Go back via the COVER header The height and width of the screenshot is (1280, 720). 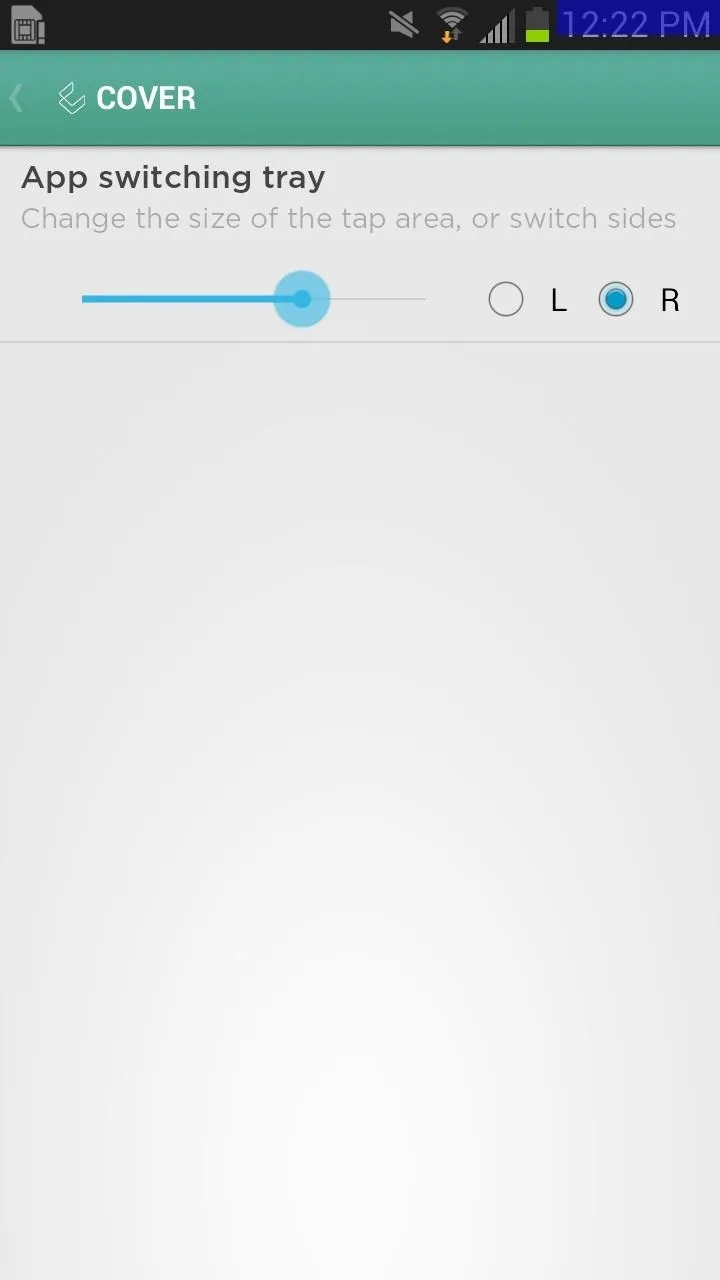pyautogui.click(x=102, y=98)
